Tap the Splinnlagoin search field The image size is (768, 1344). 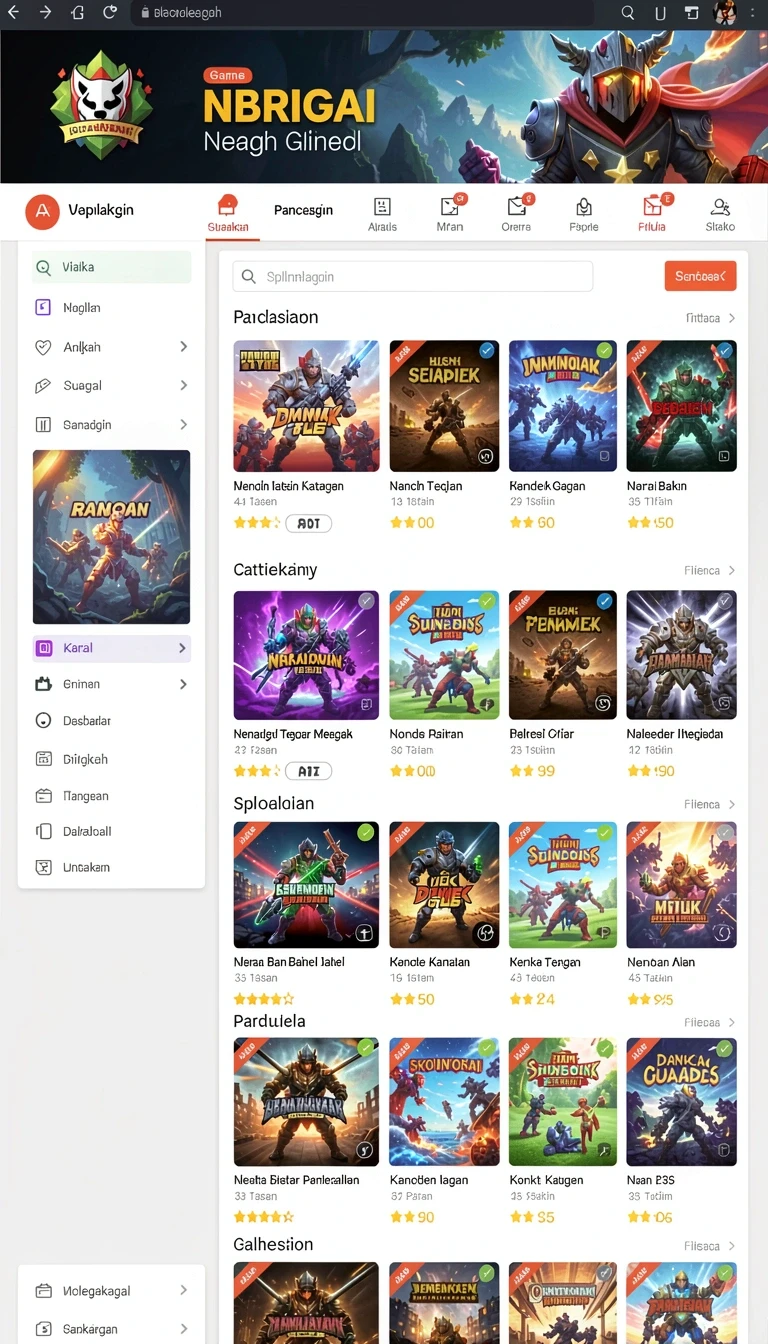412,276
